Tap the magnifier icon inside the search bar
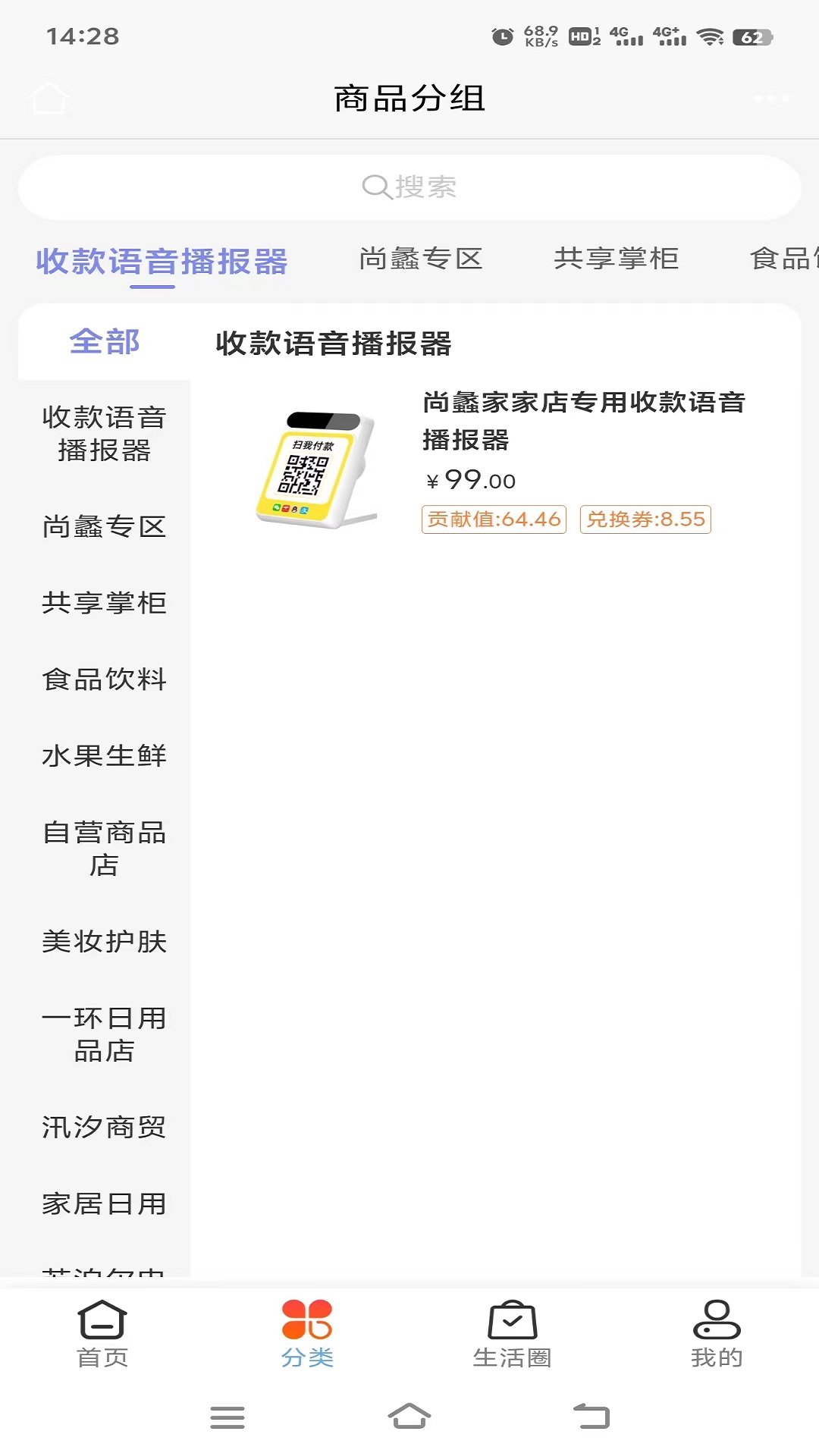 (375, 186)
